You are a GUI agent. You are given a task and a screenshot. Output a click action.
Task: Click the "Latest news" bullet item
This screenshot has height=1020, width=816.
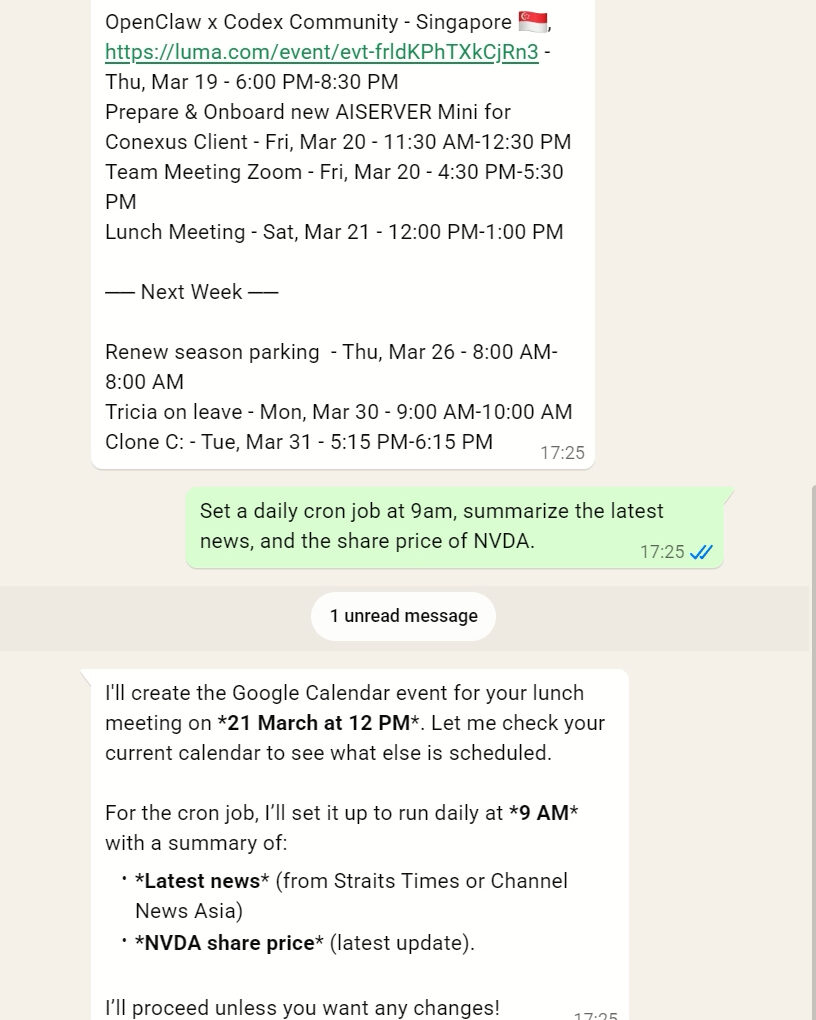(x=200, y=881)
